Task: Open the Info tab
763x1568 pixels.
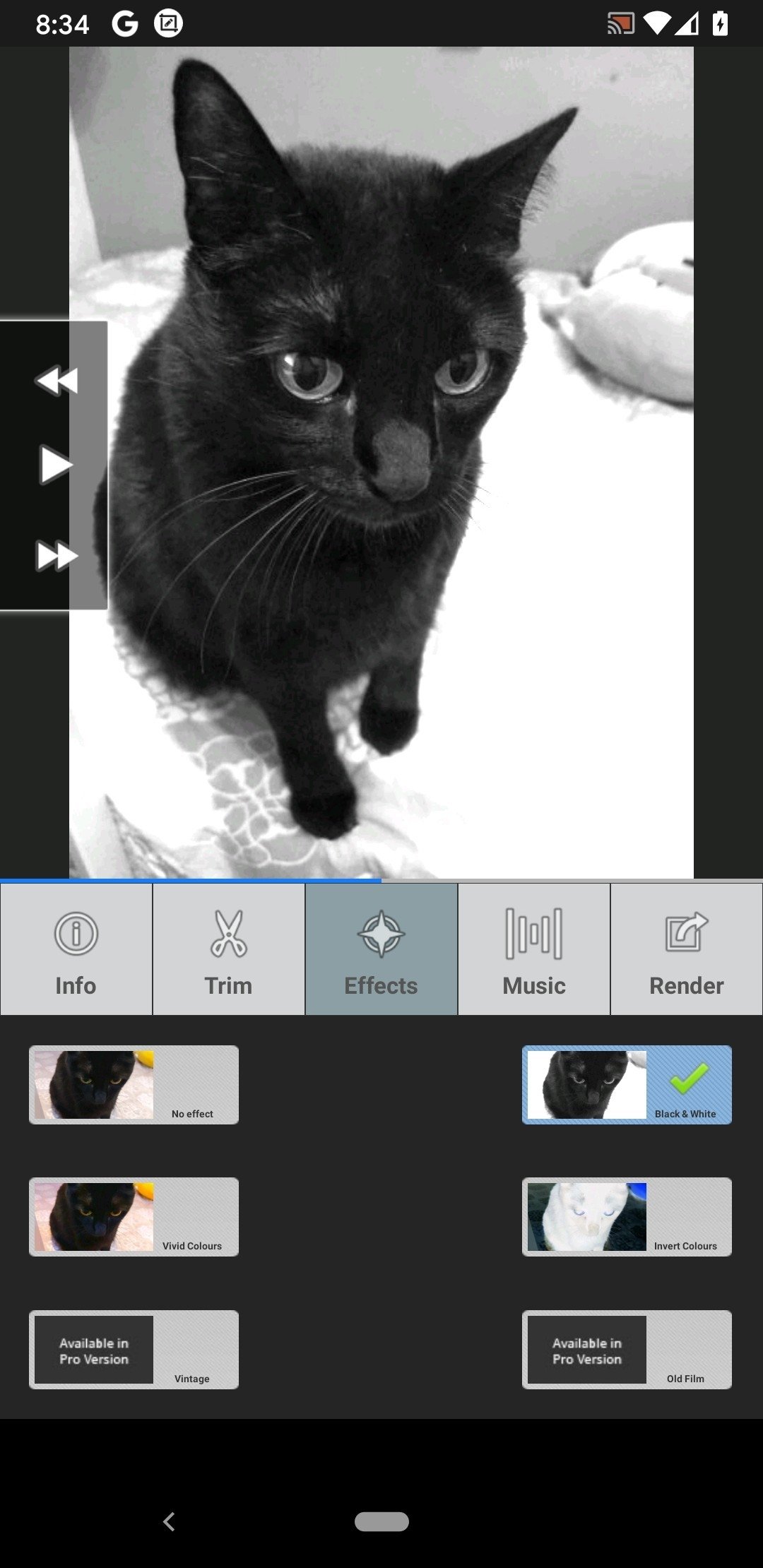Action: point(76,949)
